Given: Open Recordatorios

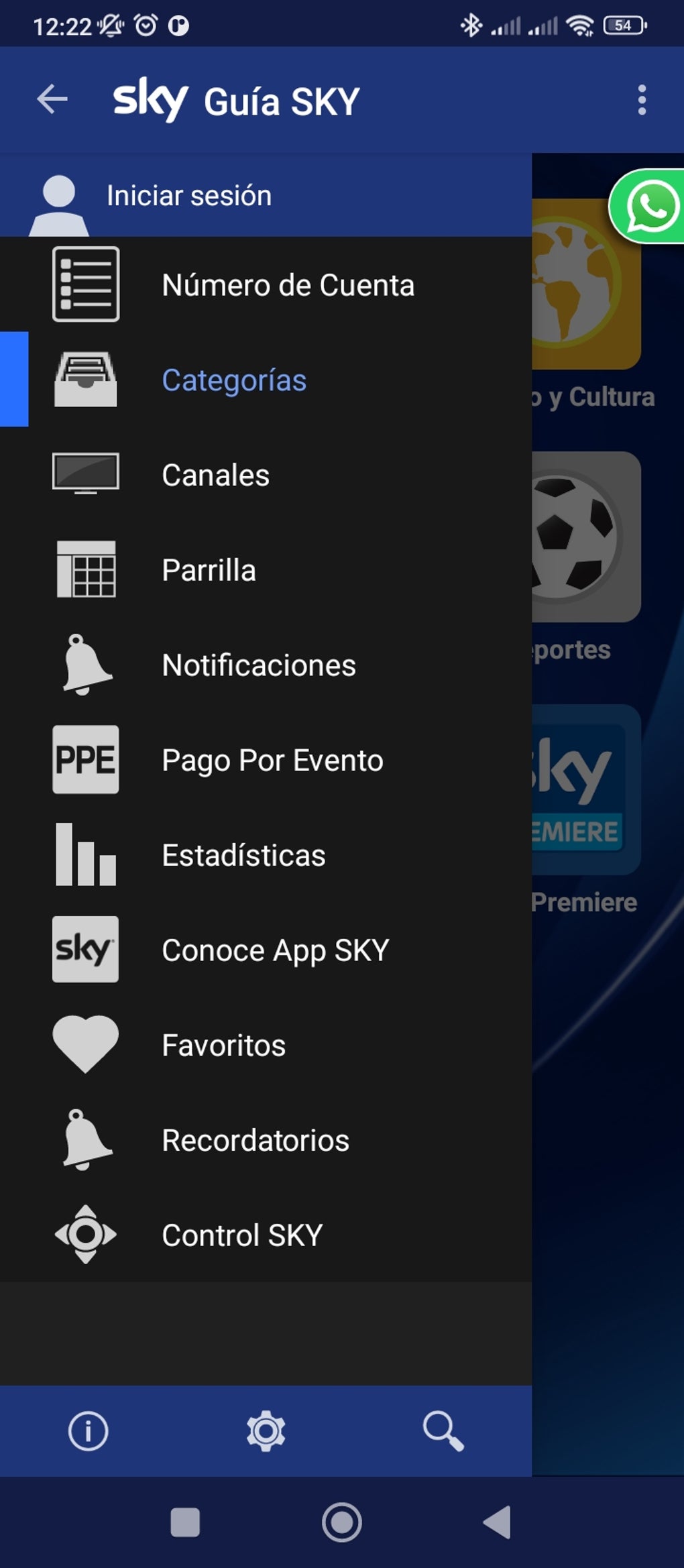Looking at the screenshot, I should (255, 1141).
